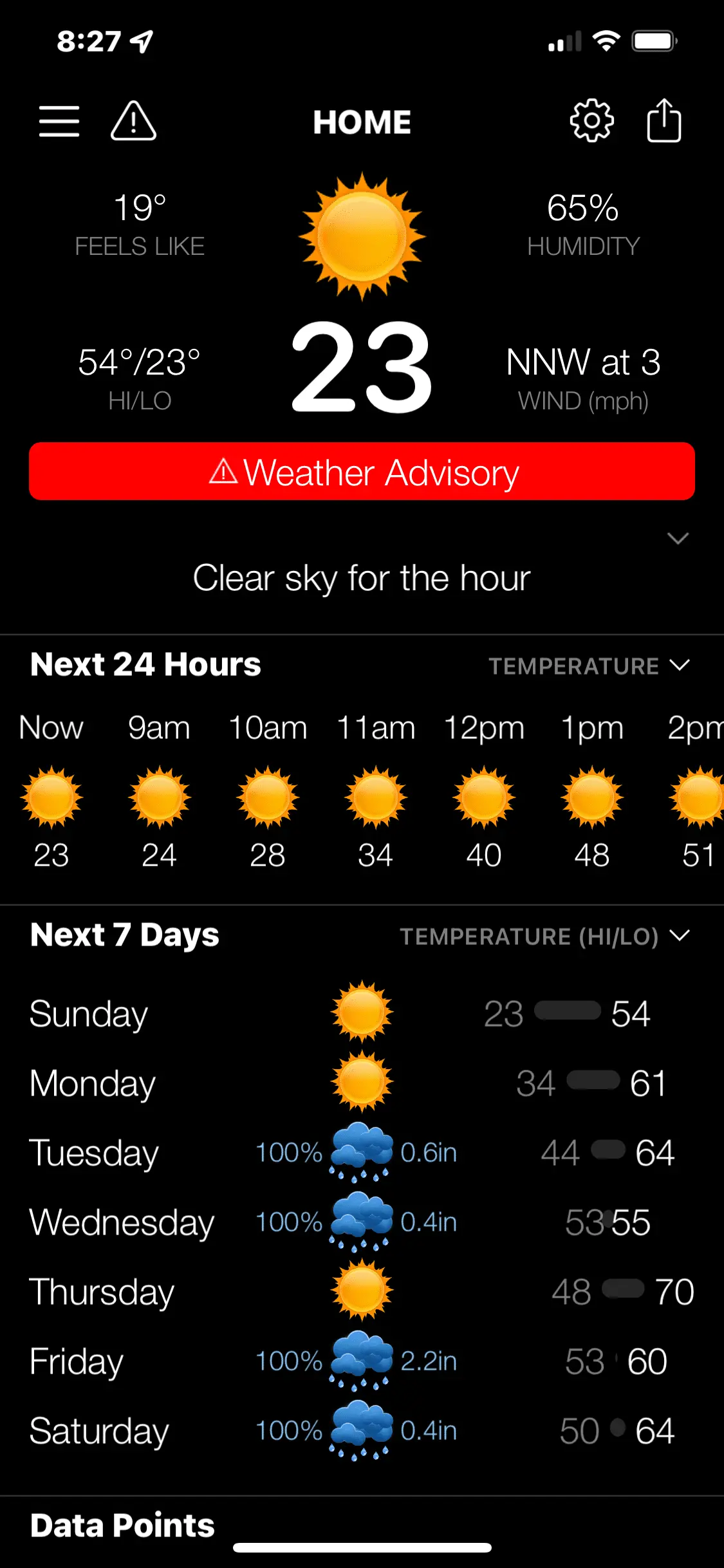
Task: View Friday's forecast details
Action: (x=360, y=1361)
